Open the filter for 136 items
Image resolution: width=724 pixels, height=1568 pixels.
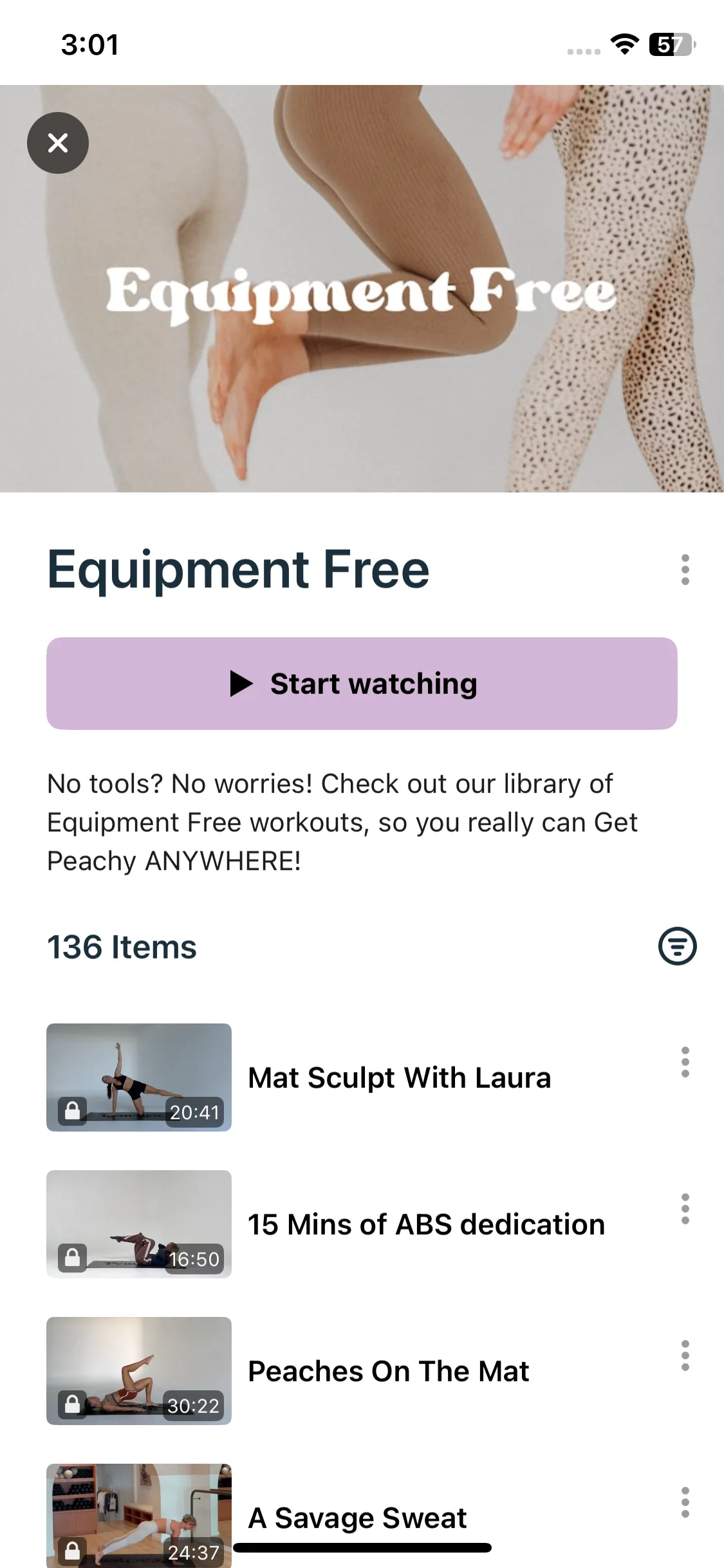click(677, 946)
